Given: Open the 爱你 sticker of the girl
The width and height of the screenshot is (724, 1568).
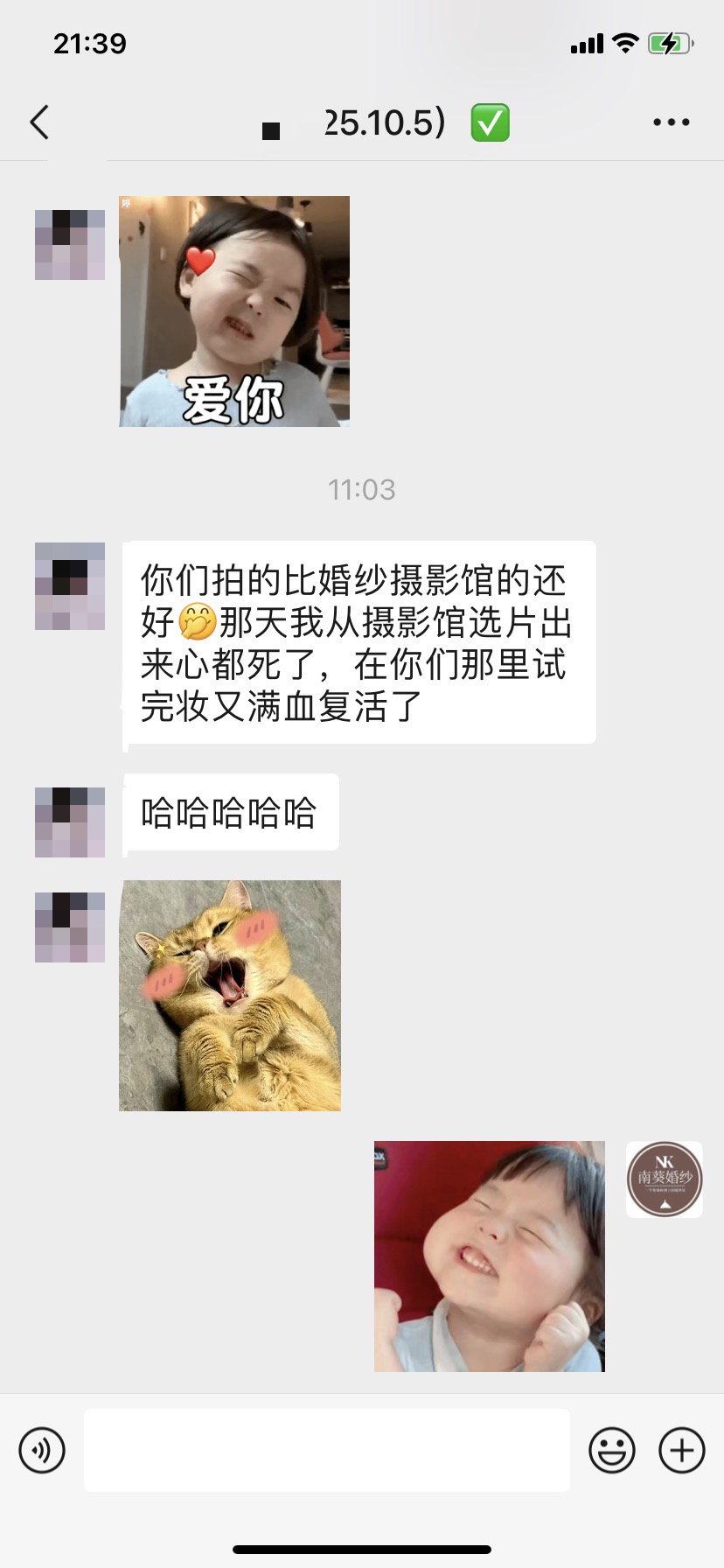Looking at the screenshot, I should [234, 311].
